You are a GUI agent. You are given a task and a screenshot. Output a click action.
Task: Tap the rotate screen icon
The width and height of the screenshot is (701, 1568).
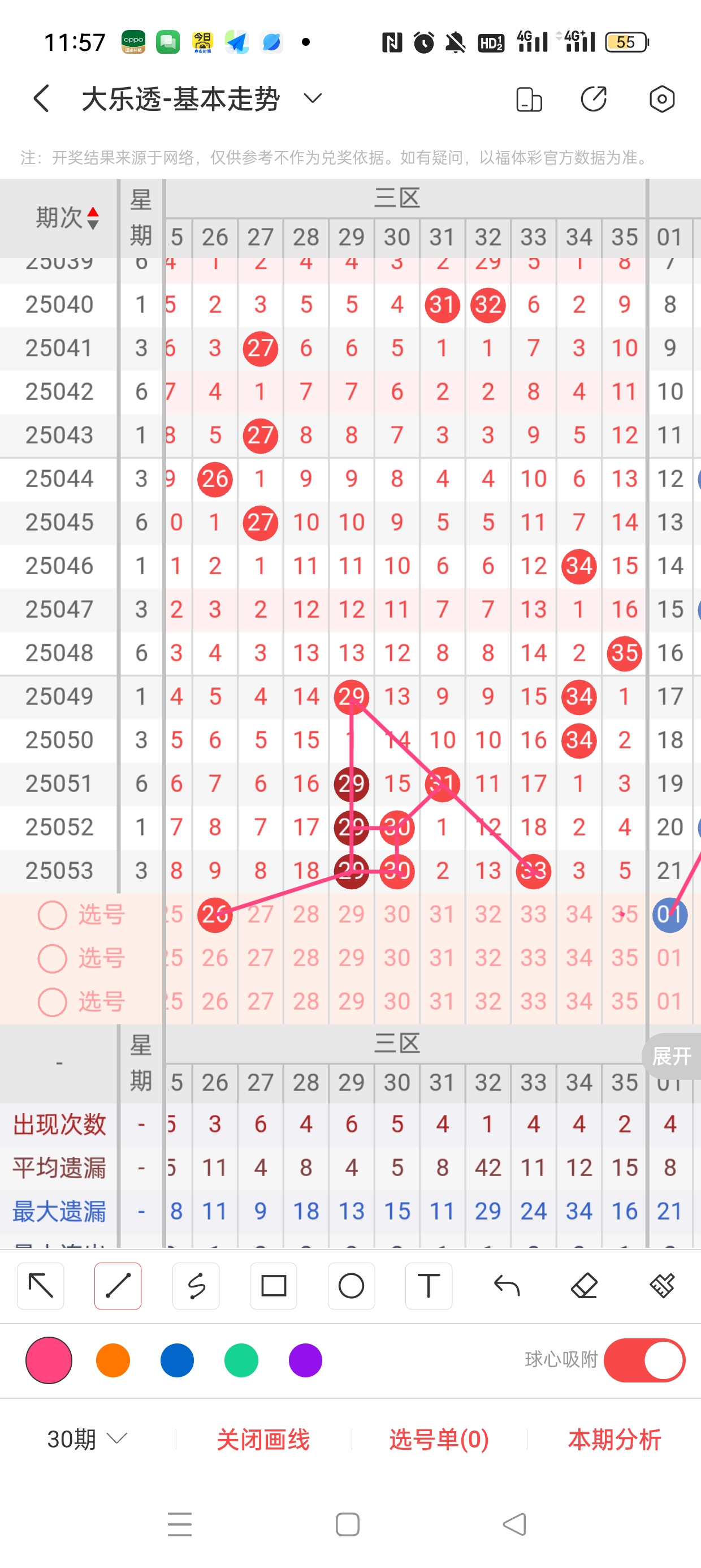coord(529,100)
